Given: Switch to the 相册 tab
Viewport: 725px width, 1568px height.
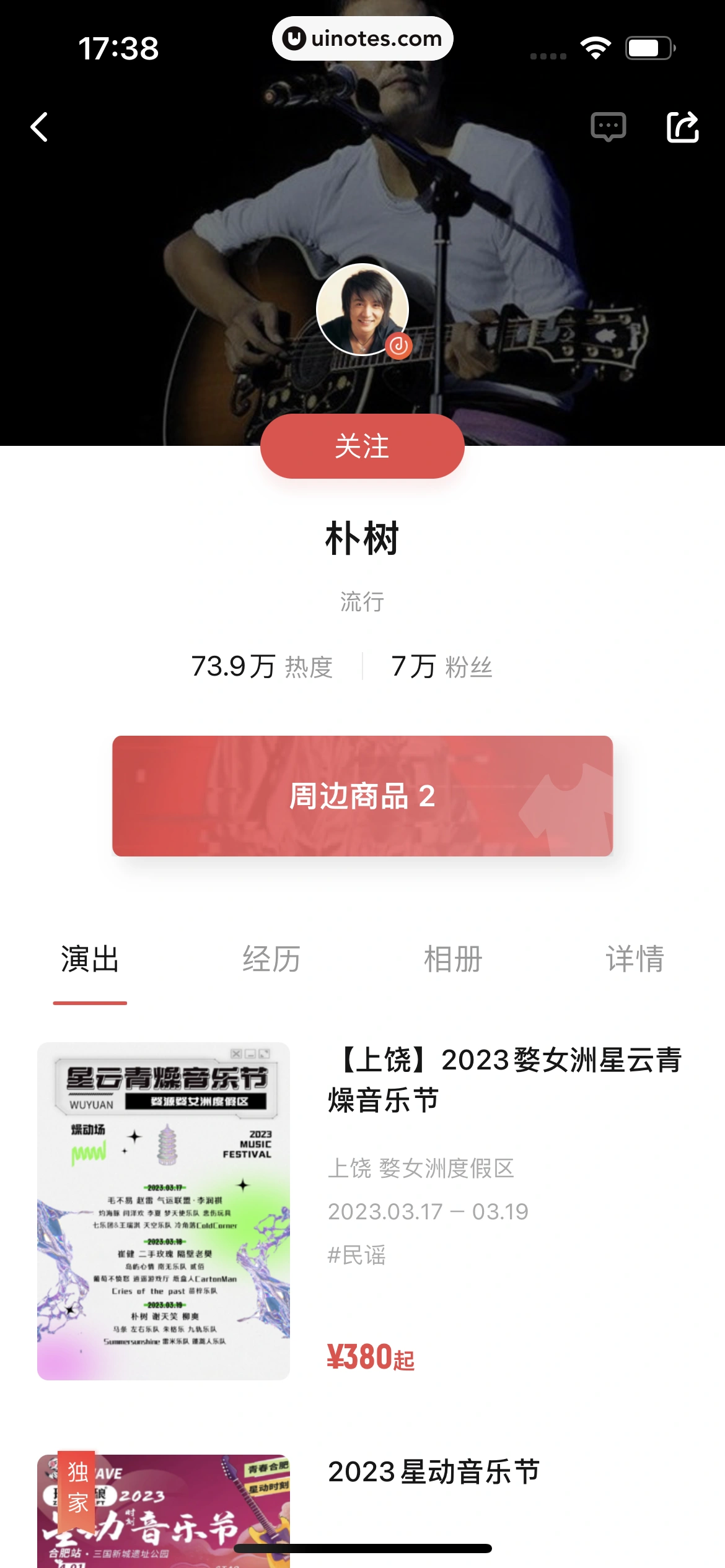Looking at the screenshot, I should pyautogui.click(x=453, y=960).
